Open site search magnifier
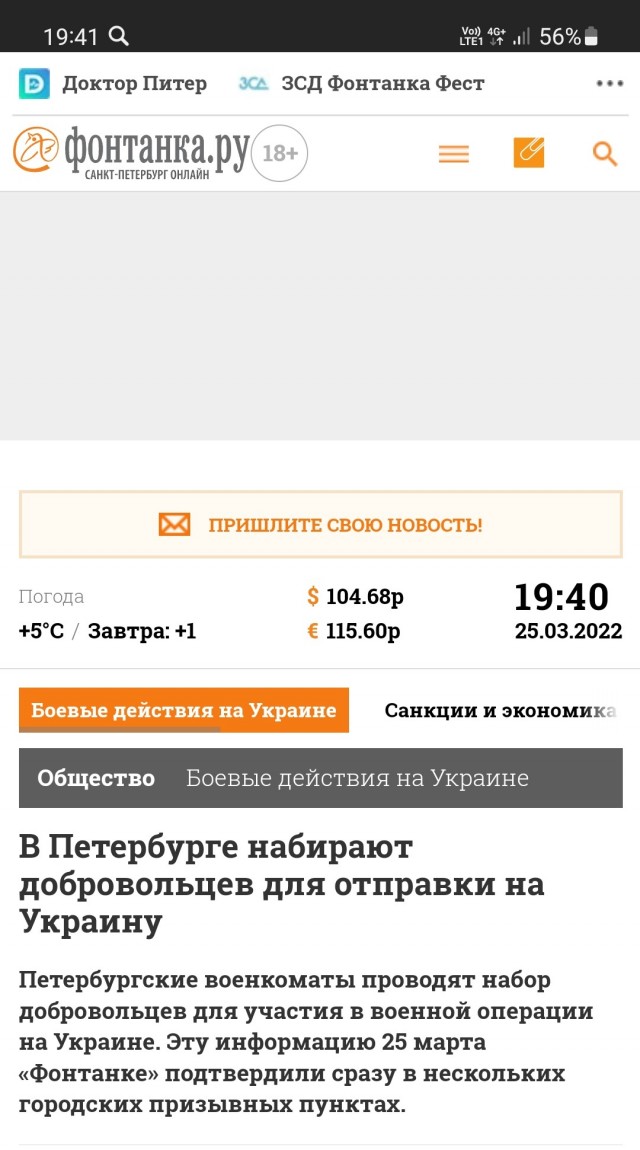 click(605, 154)
